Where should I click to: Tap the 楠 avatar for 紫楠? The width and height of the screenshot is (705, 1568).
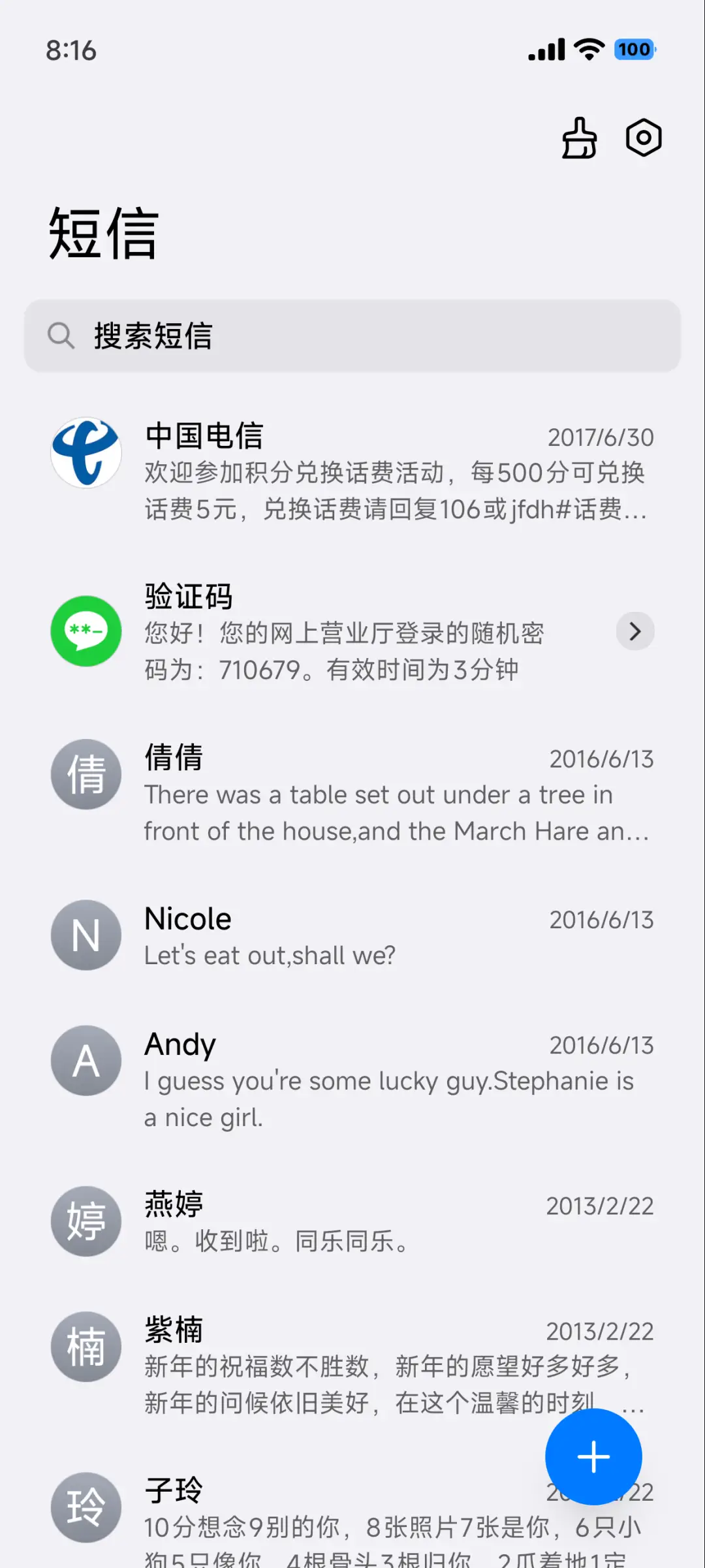click(85, 1347)
